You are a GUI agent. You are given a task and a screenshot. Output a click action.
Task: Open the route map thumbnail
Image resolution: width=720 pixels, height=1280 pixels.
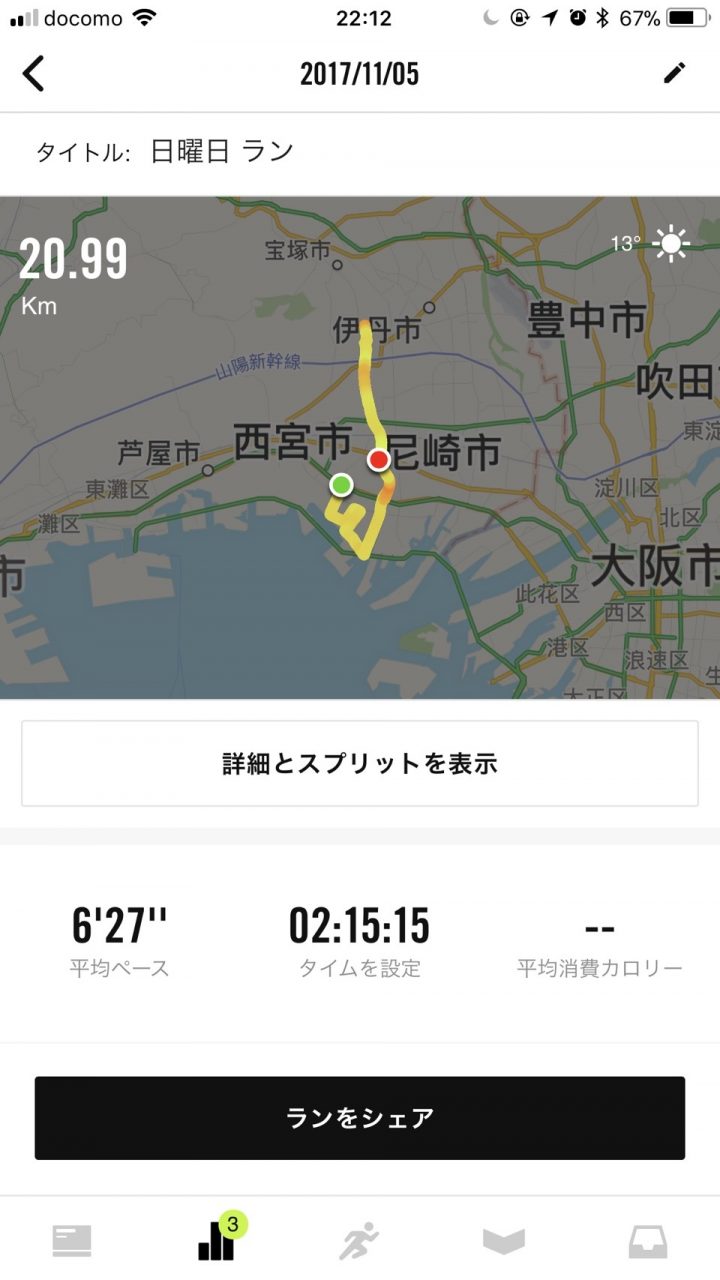point(360,447)
